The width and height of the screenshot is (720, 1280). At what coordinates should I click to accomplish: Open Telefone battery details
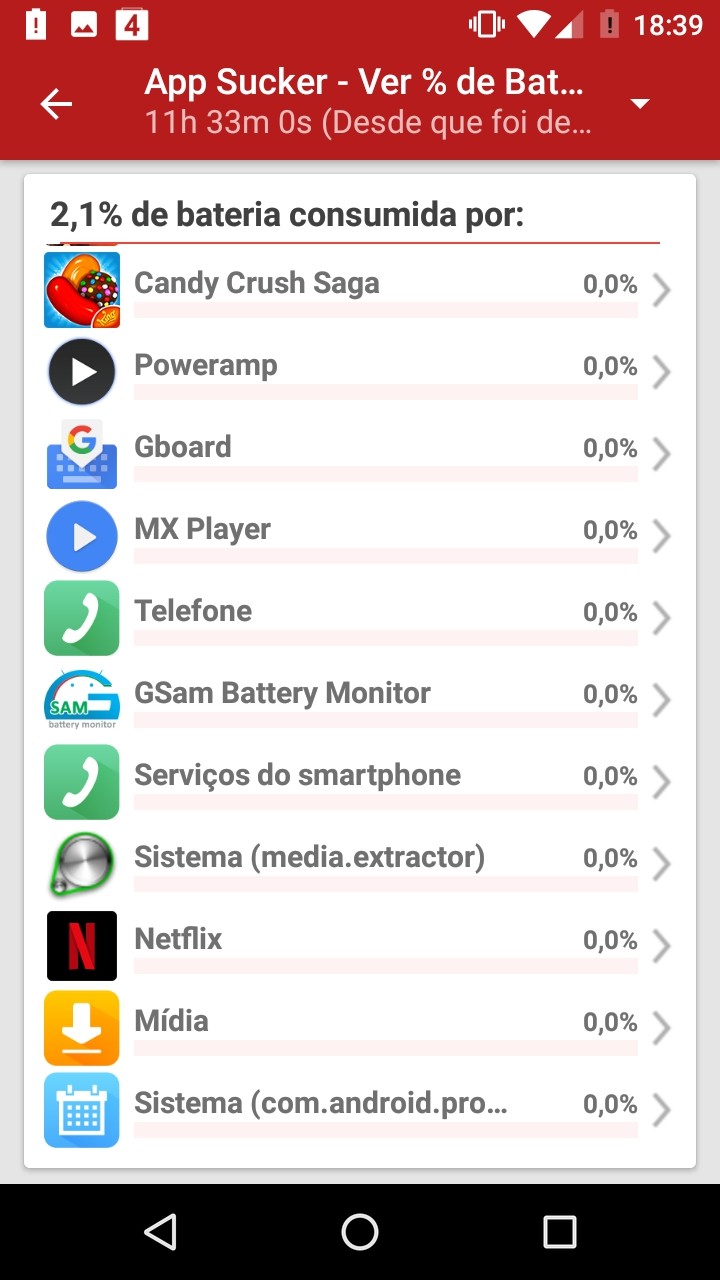tap(359, 618)
